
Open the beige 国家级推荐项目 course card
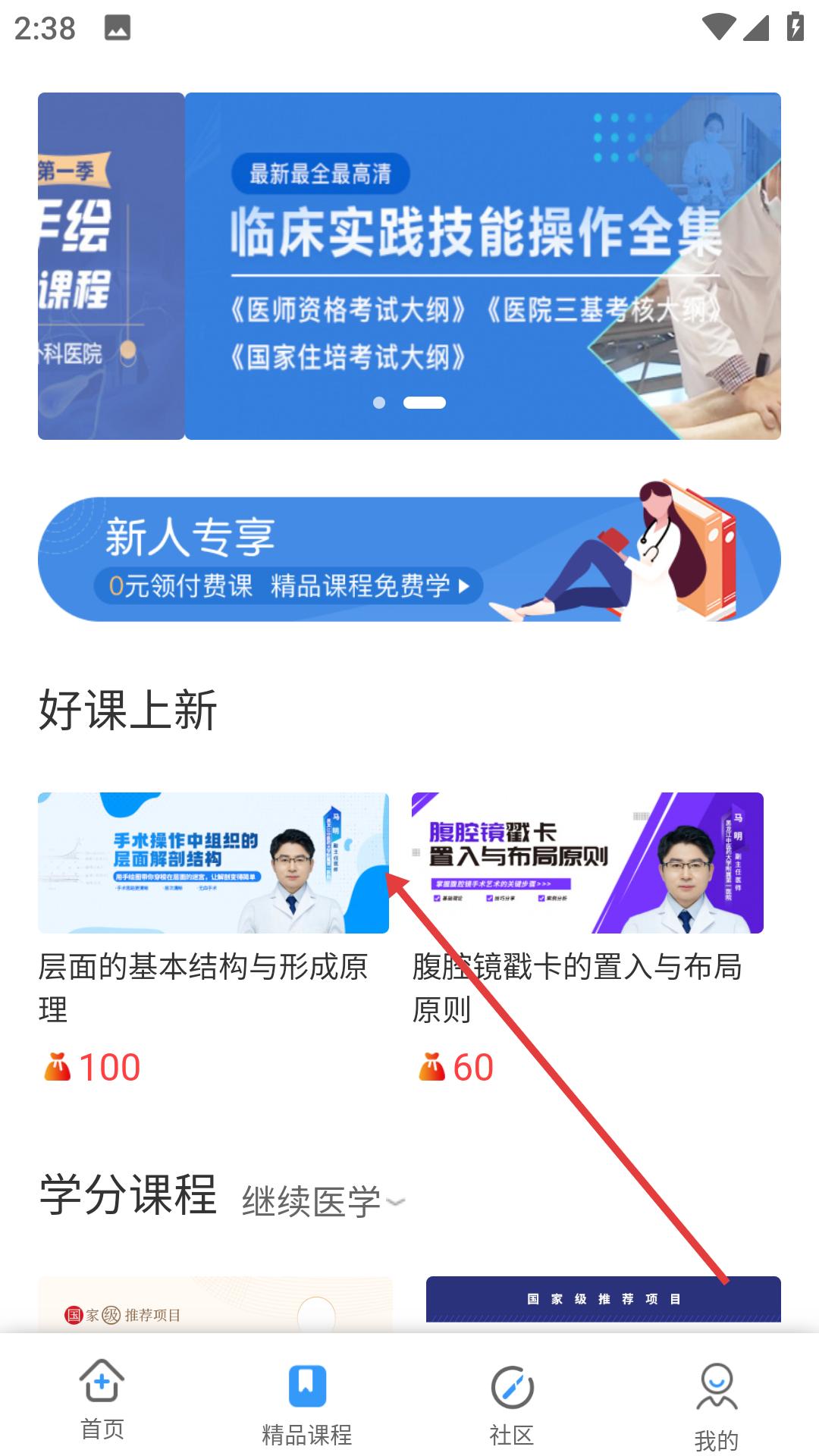click(x=215, y=1304)
